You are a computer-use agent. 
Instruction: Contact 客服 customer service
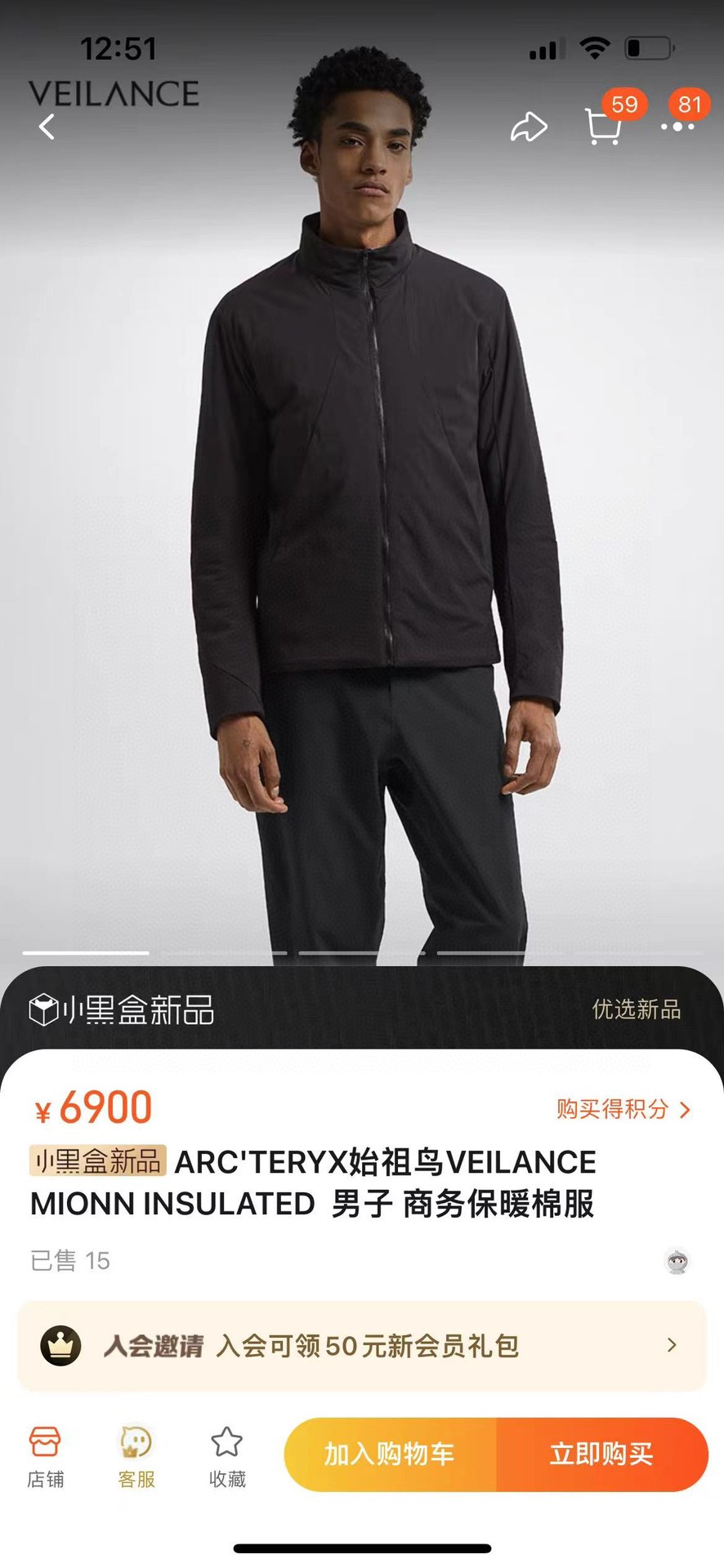coord(136,1457)
